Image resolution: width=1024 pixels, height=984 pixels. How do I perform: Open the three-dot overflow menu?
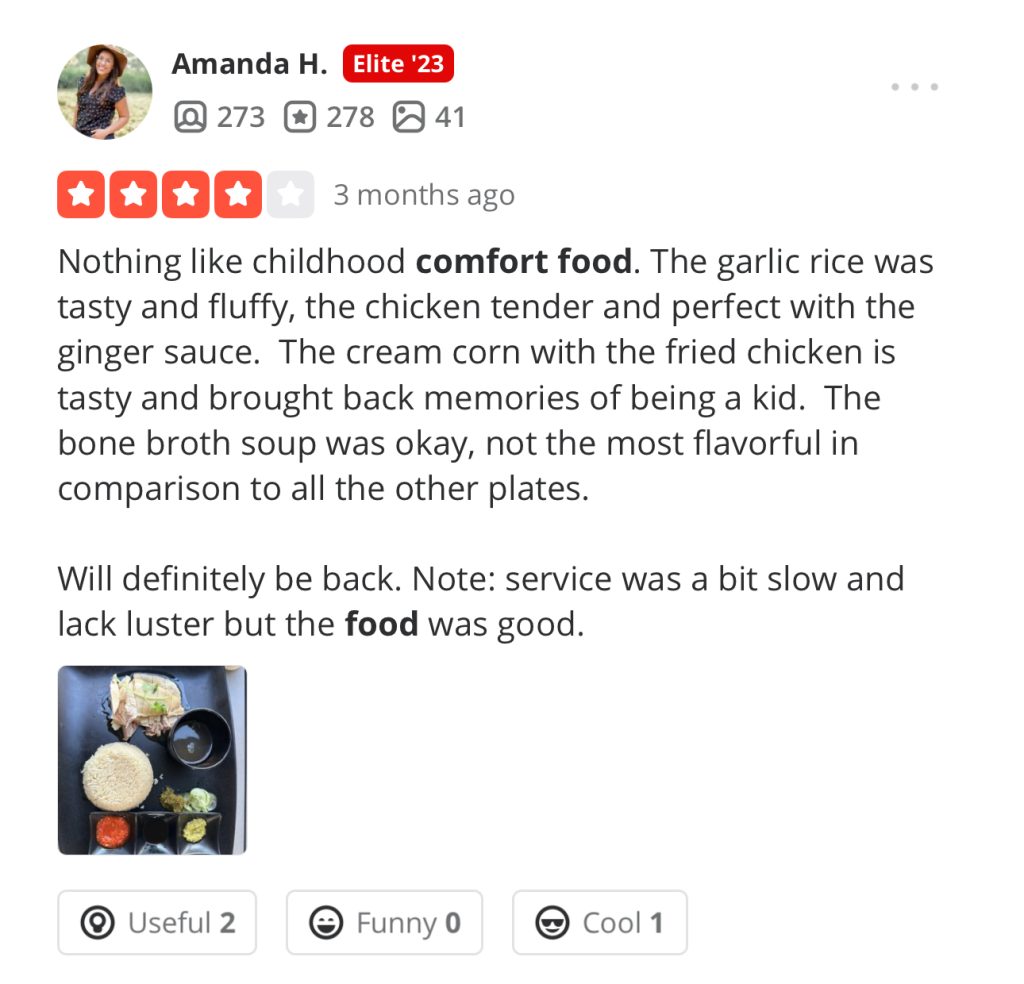point(915,87)
